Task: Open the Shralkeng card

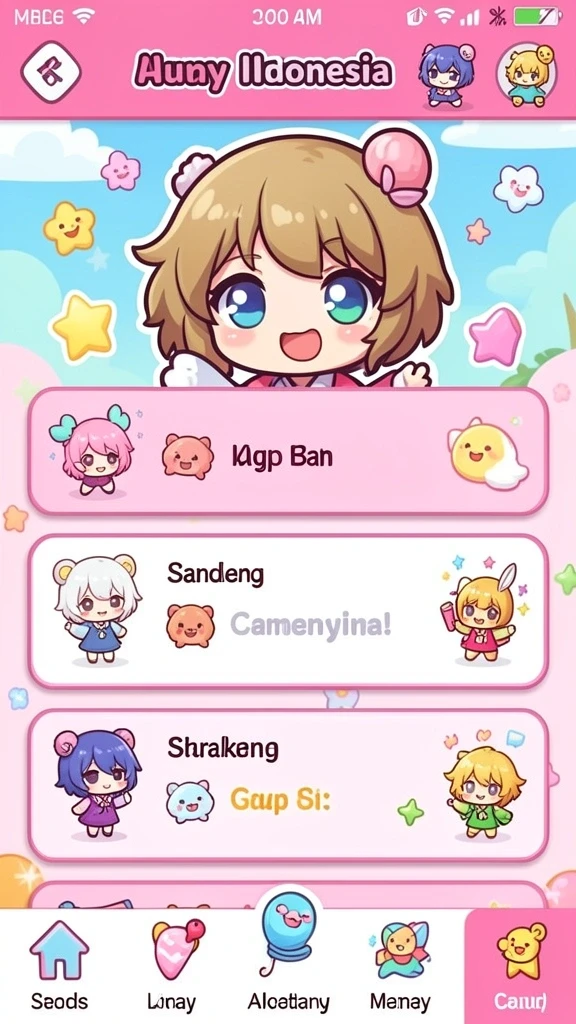Action: (288, 785)
